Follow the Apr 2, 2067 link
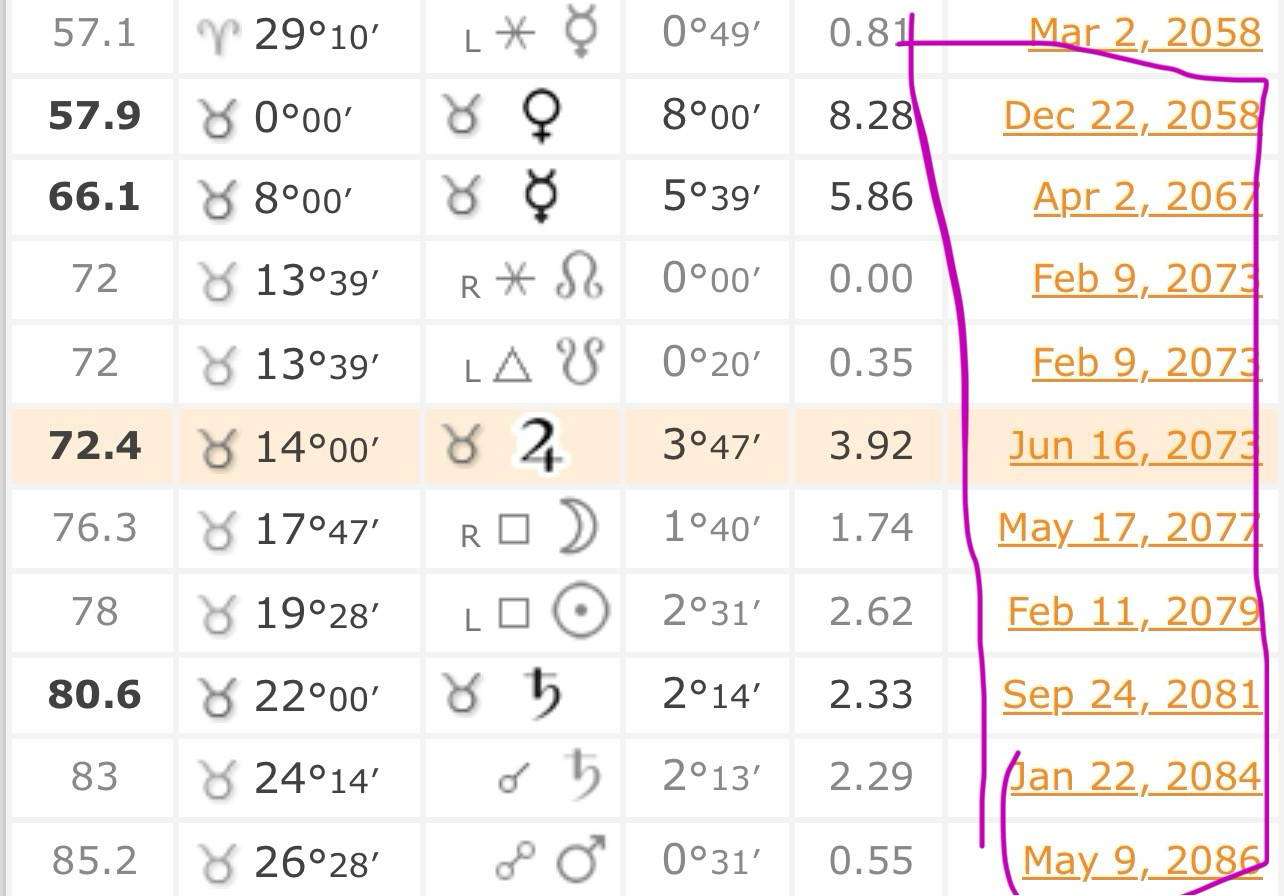The height and width of the screenshot is (896, 1284). 1146,197
